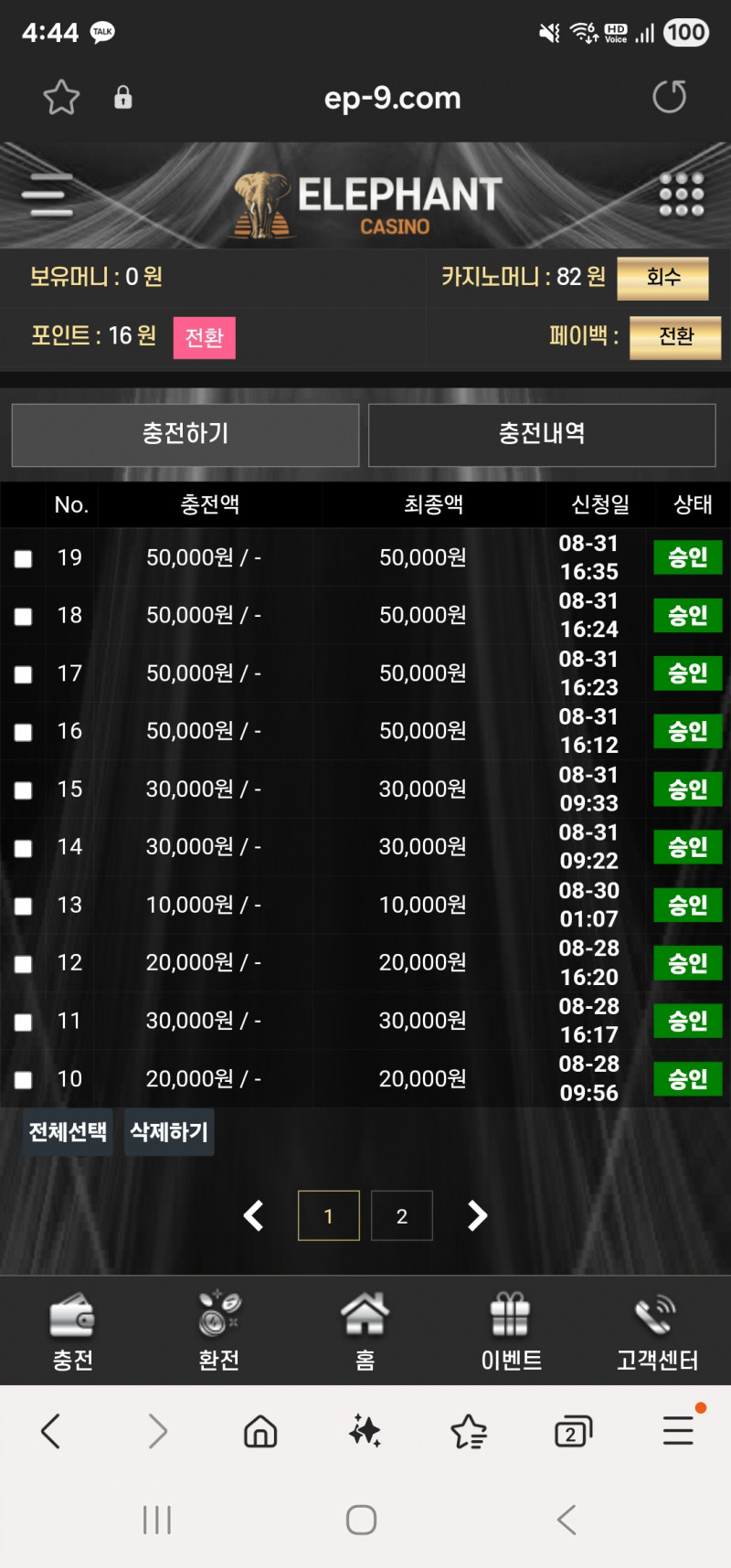Tick the checkbox for row No. 10
Viewport: 731px width, 1568px height.
(24, 1080)
